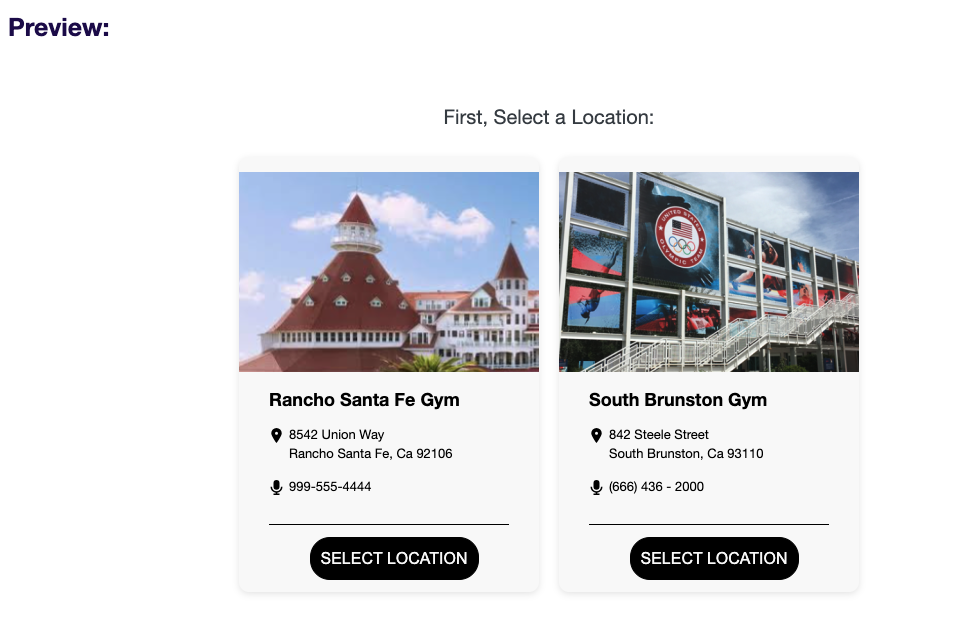Viewport: 965px width, 626px height.
Task: Open the South Brunston Gym photo card
Action: point(708,272)
